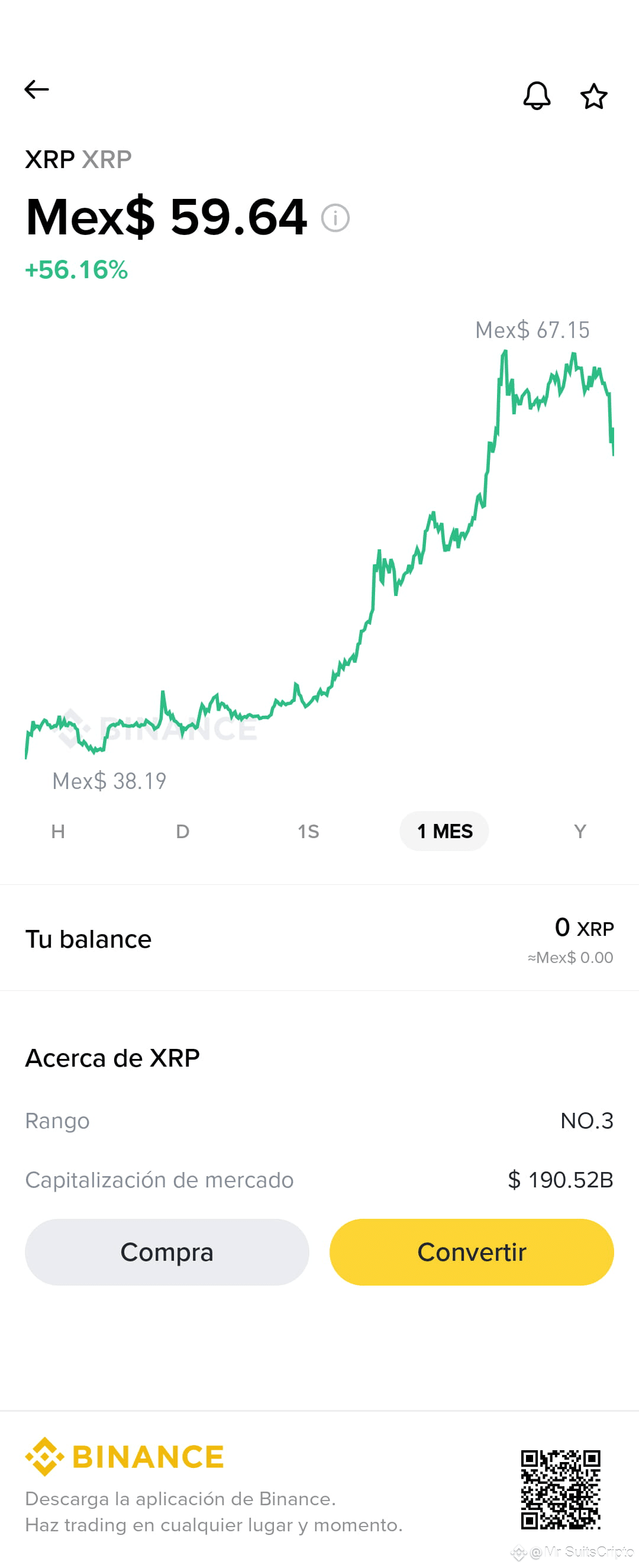
Task: Open the price alert bell
Action: (537, 95)
